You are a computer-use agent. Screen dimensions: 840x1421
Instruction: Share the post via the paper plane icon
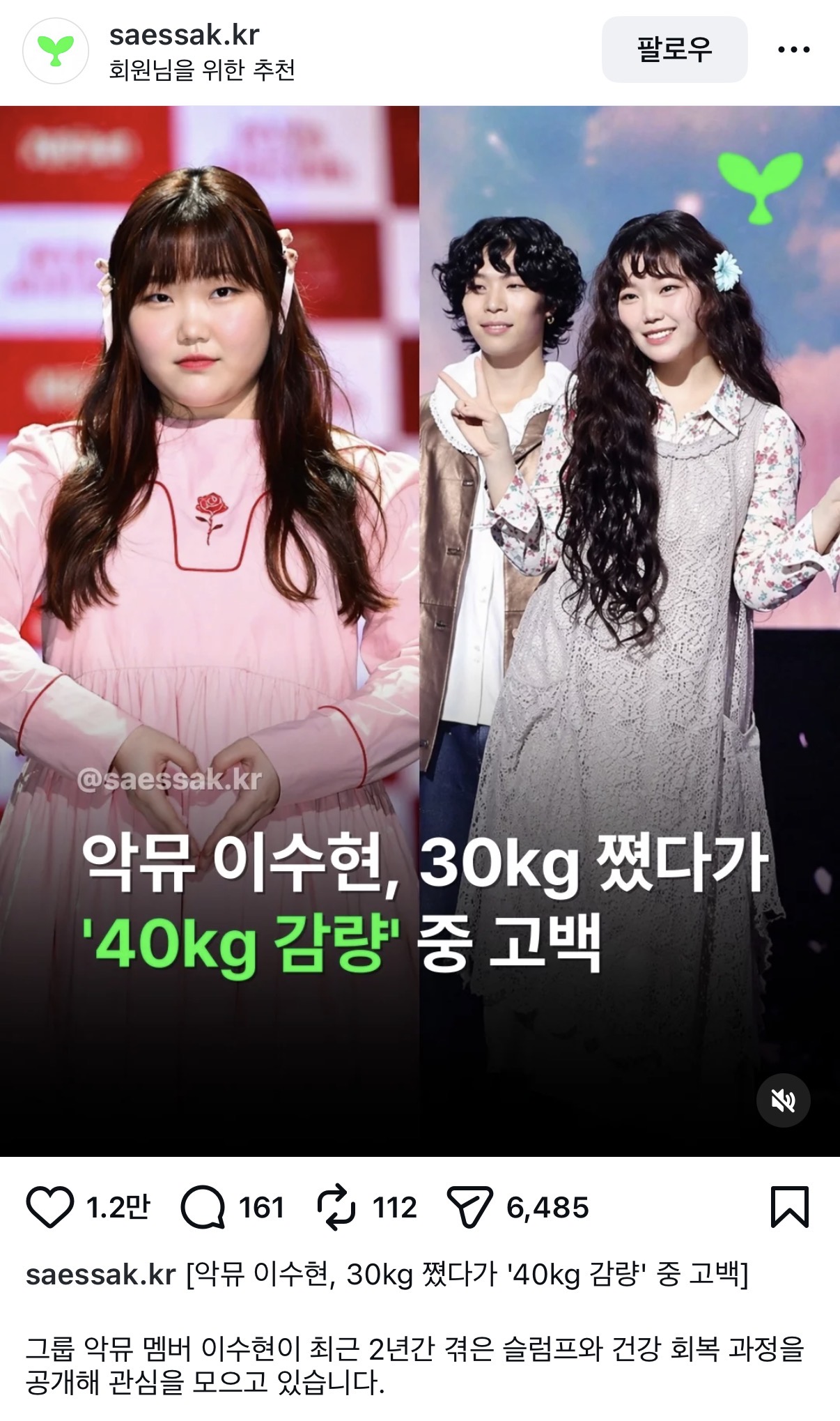(x=469, y=1206)
